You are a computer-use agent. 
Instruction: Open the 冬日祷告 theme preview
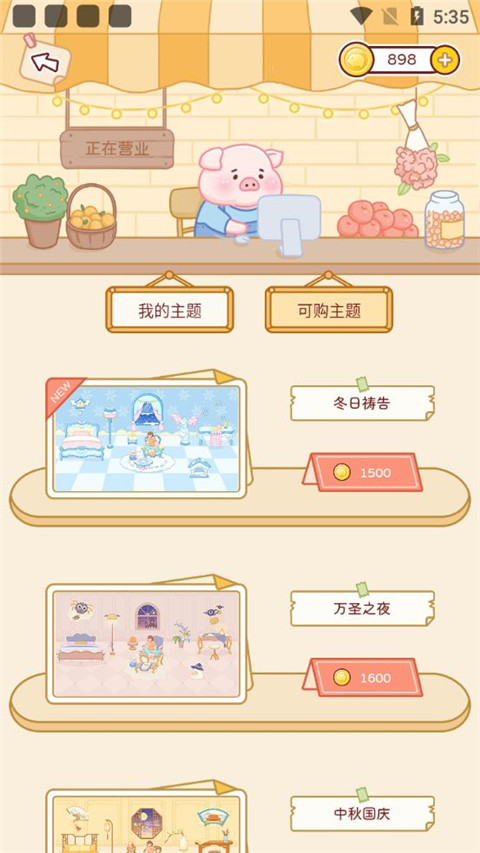pos(146,438)
